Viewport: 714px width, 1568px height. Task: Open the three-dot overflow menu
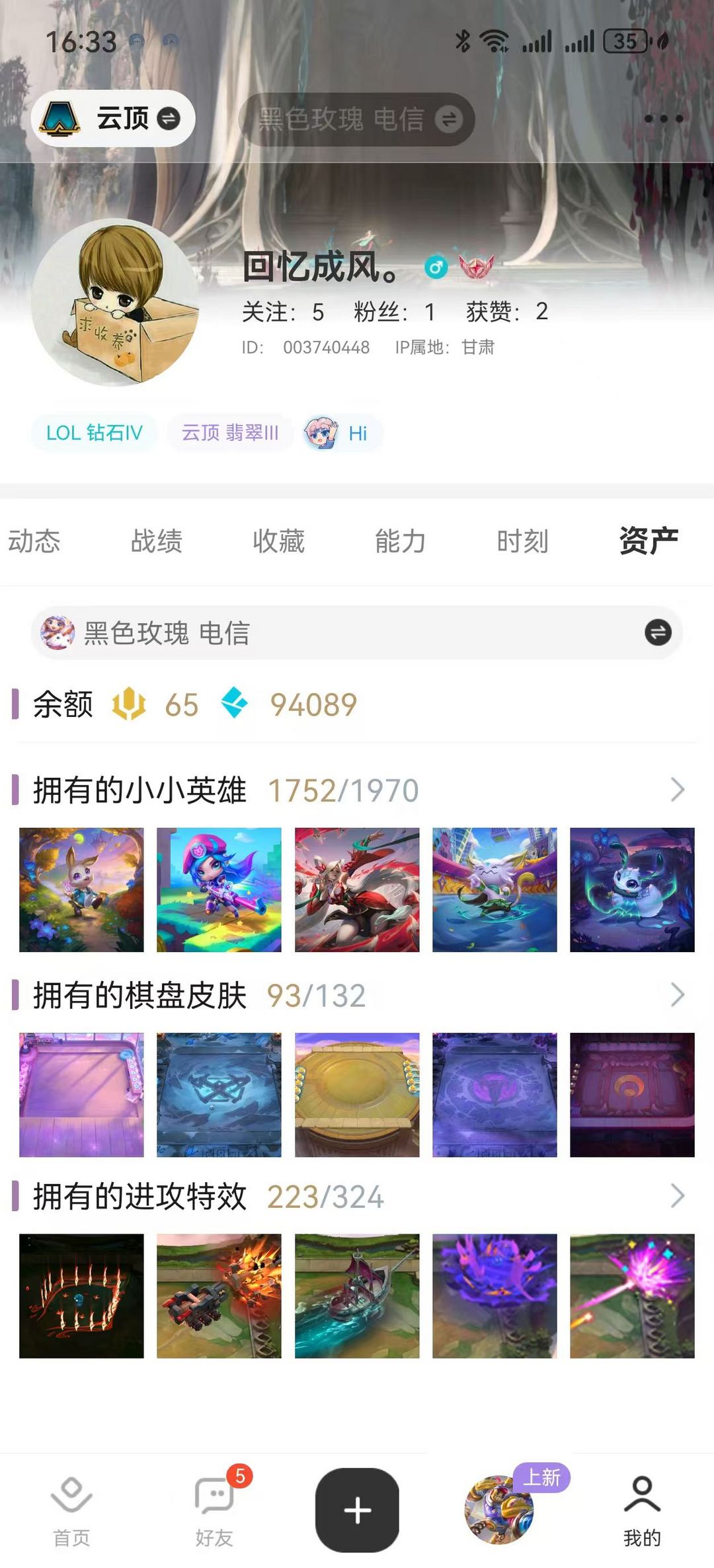(663, 119)
